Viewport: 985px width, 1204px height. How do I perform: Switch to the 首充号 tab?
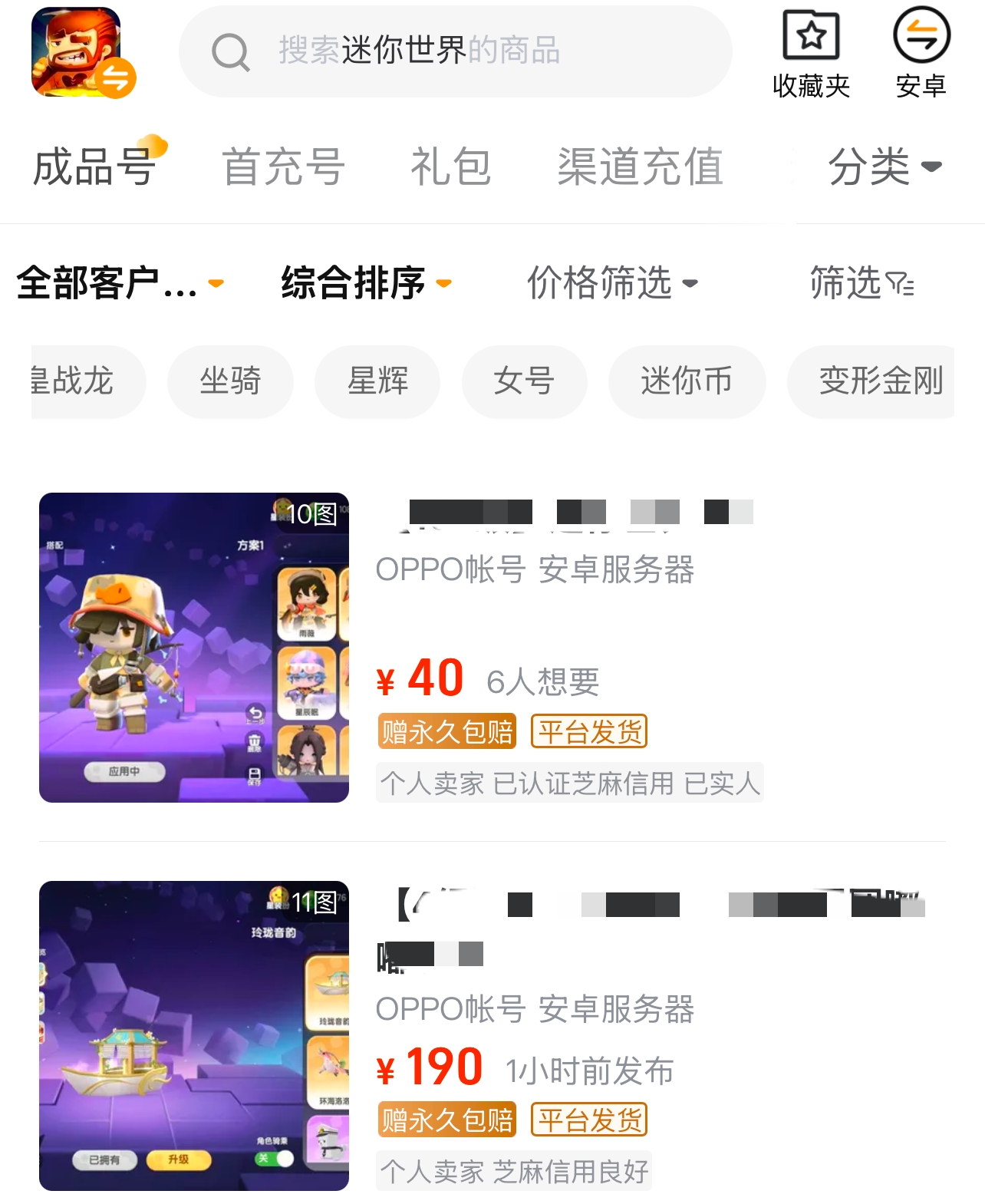(283, 167)
